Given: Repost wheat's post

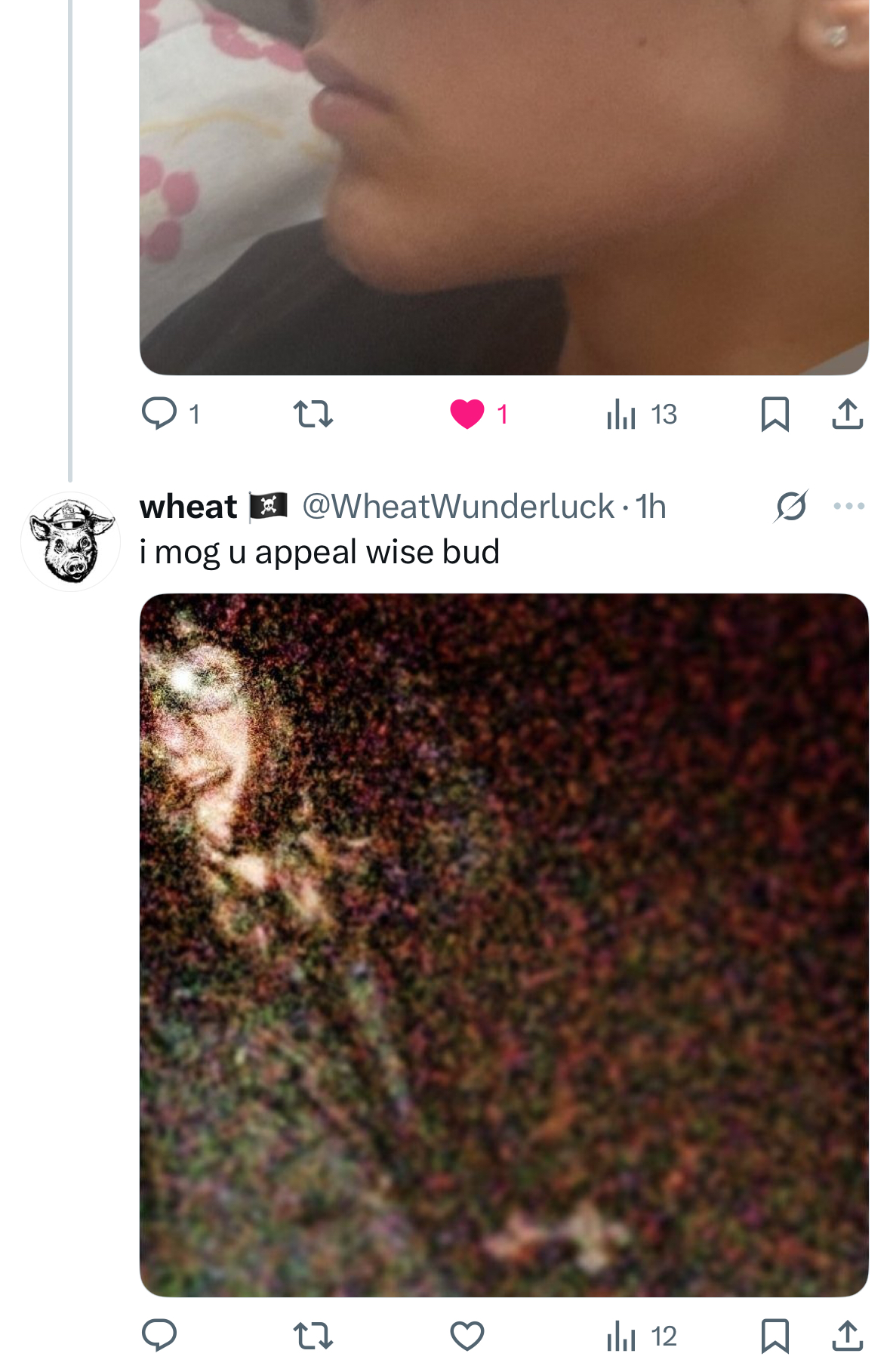Looking at the screenshot, I should [313, 1336].
